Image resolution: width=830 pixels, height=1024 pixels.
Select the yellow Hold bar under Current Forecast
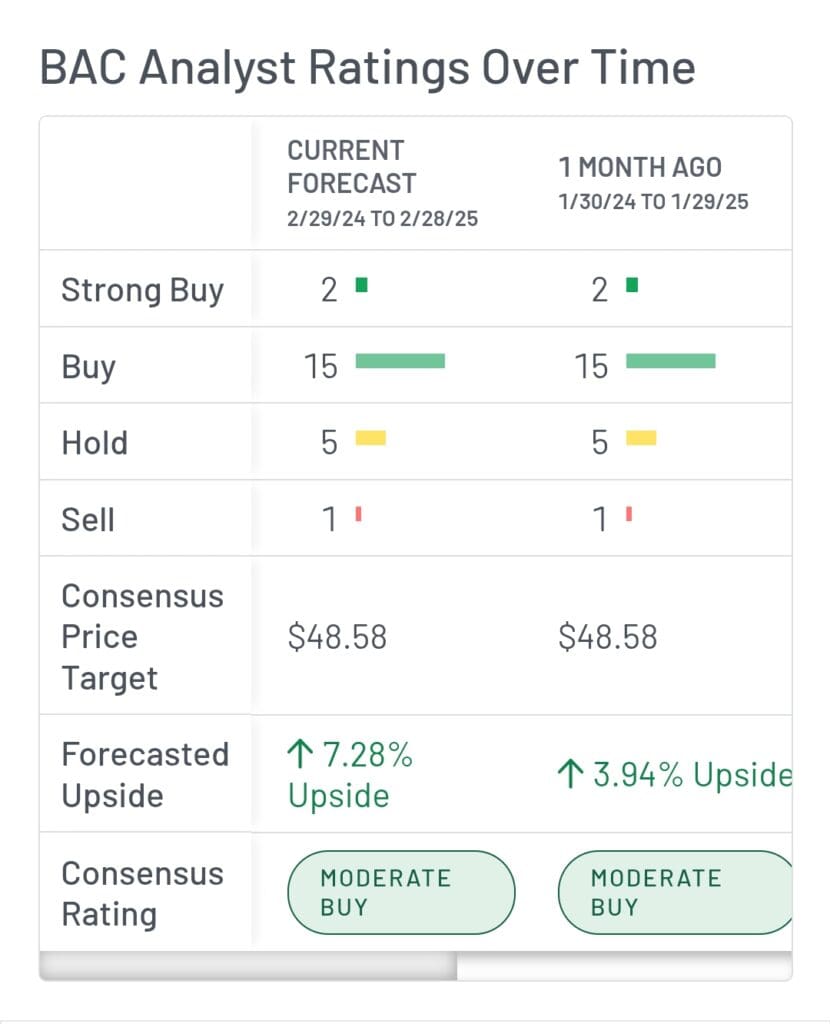coord(370,438)
